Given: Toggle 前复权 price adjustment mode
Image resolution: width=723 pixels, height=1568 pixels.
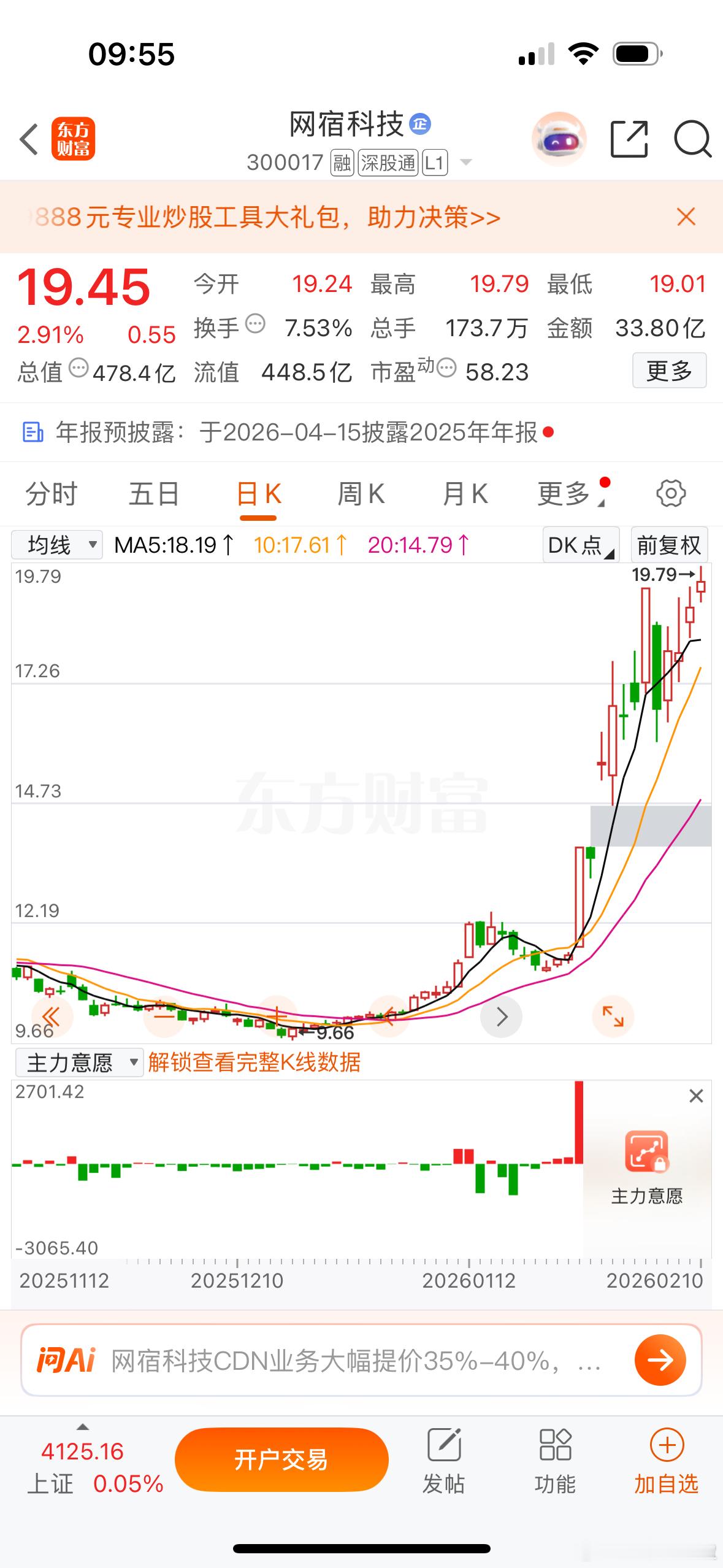Looking at the screenshot, I should (x=668, y=544).
